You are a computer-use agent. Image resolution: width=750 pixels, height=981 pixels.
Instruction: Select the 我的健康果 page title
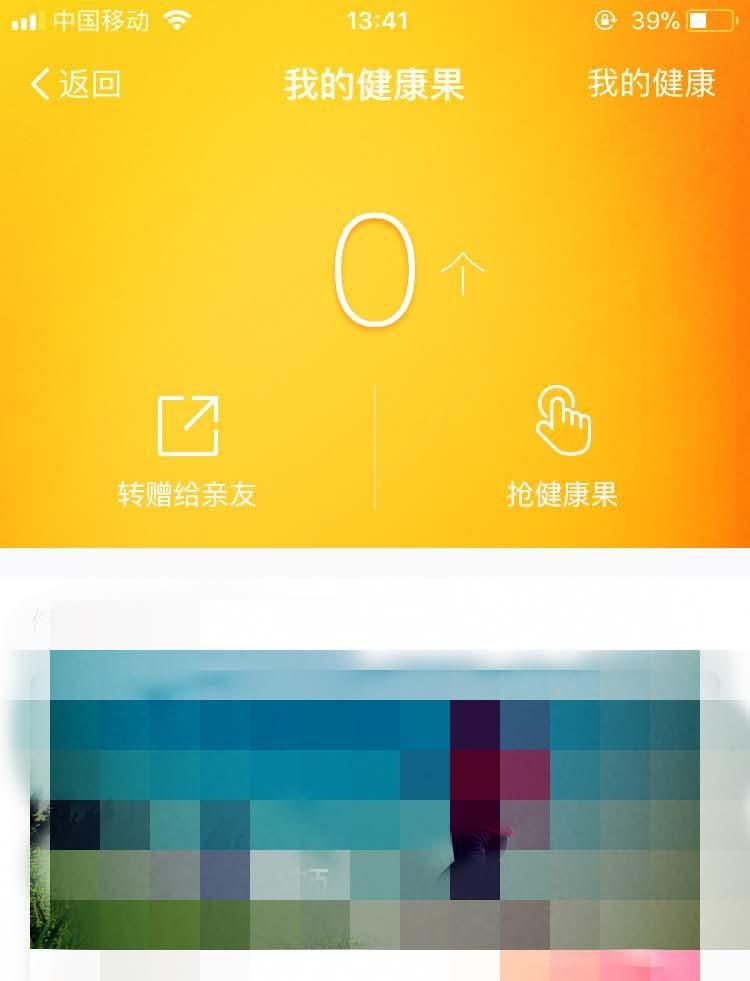pyautogui.click(x=375, y=85)
